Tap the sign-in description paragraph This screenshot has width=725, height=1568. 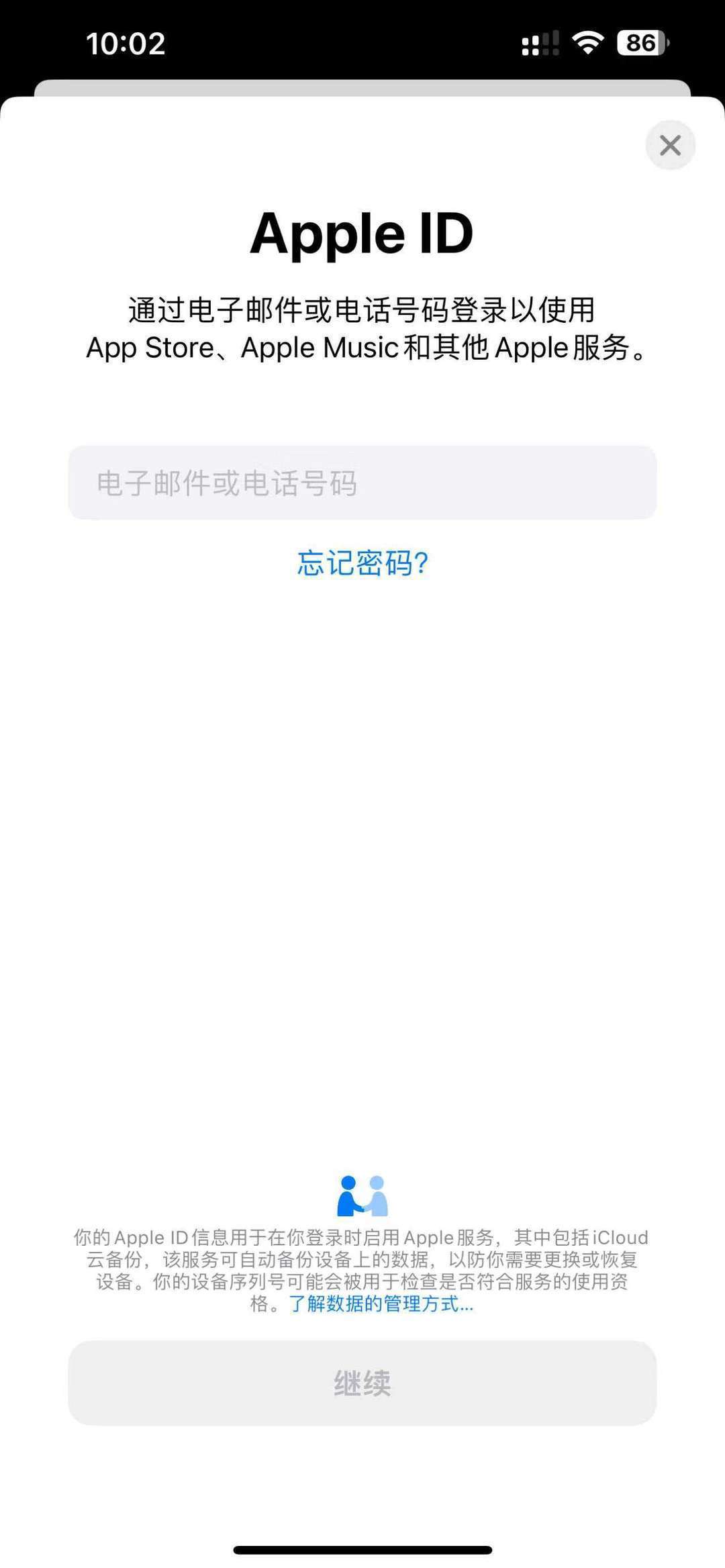pyautogui.click(x=362, y=329)
